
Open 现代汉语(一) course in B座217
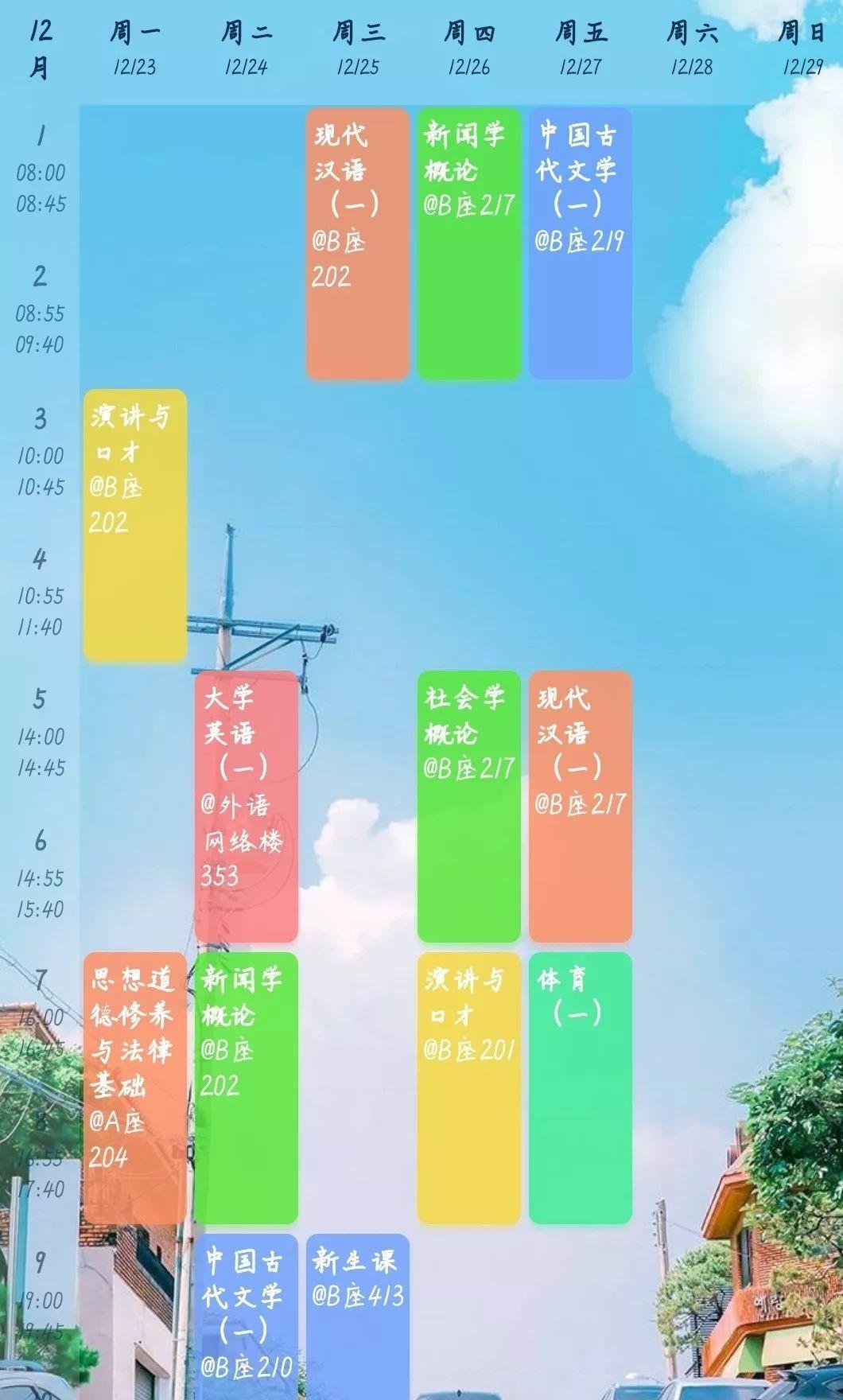coord(581,806)
